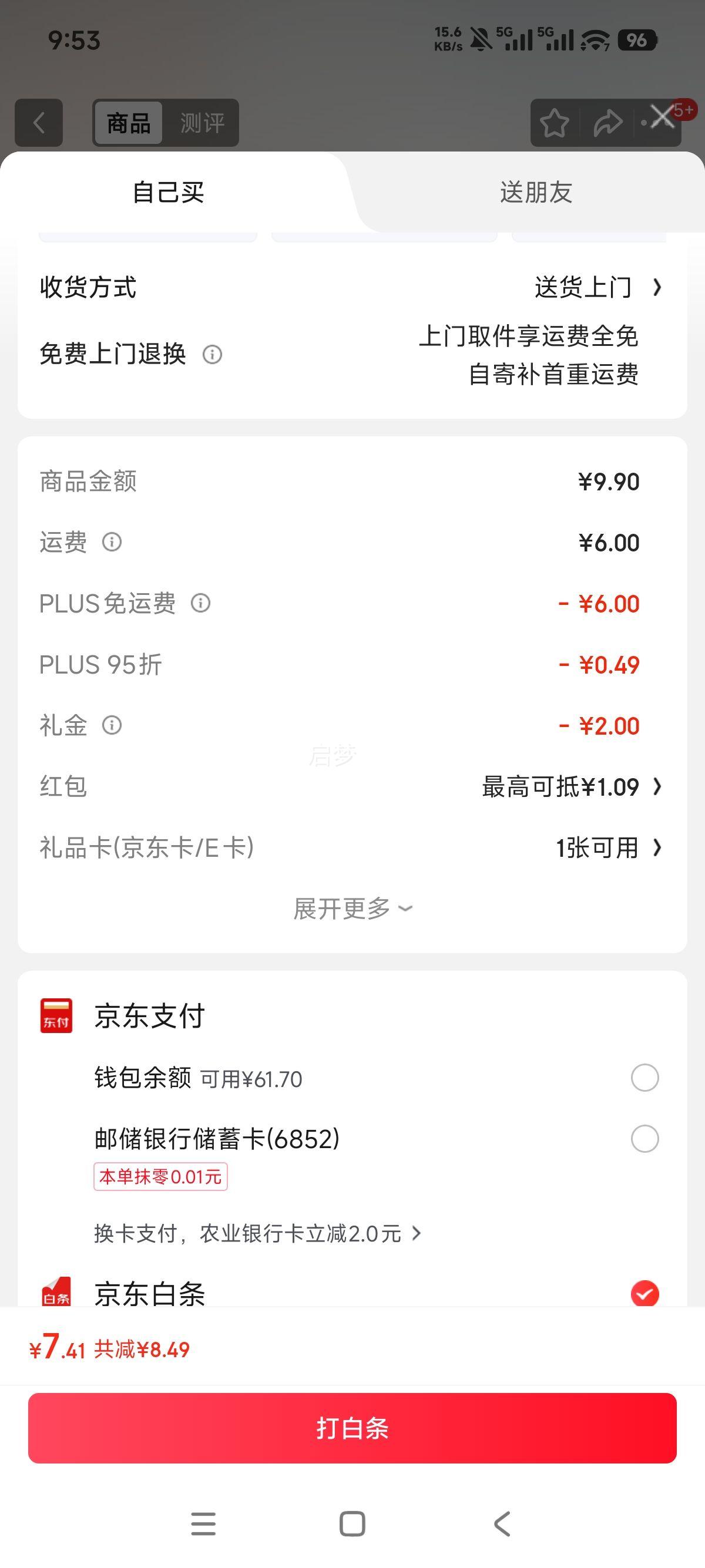The width and height of the screenshot is (705, 1568).
Task: View 礼金 details info icon
Action: tap(112, 725)
